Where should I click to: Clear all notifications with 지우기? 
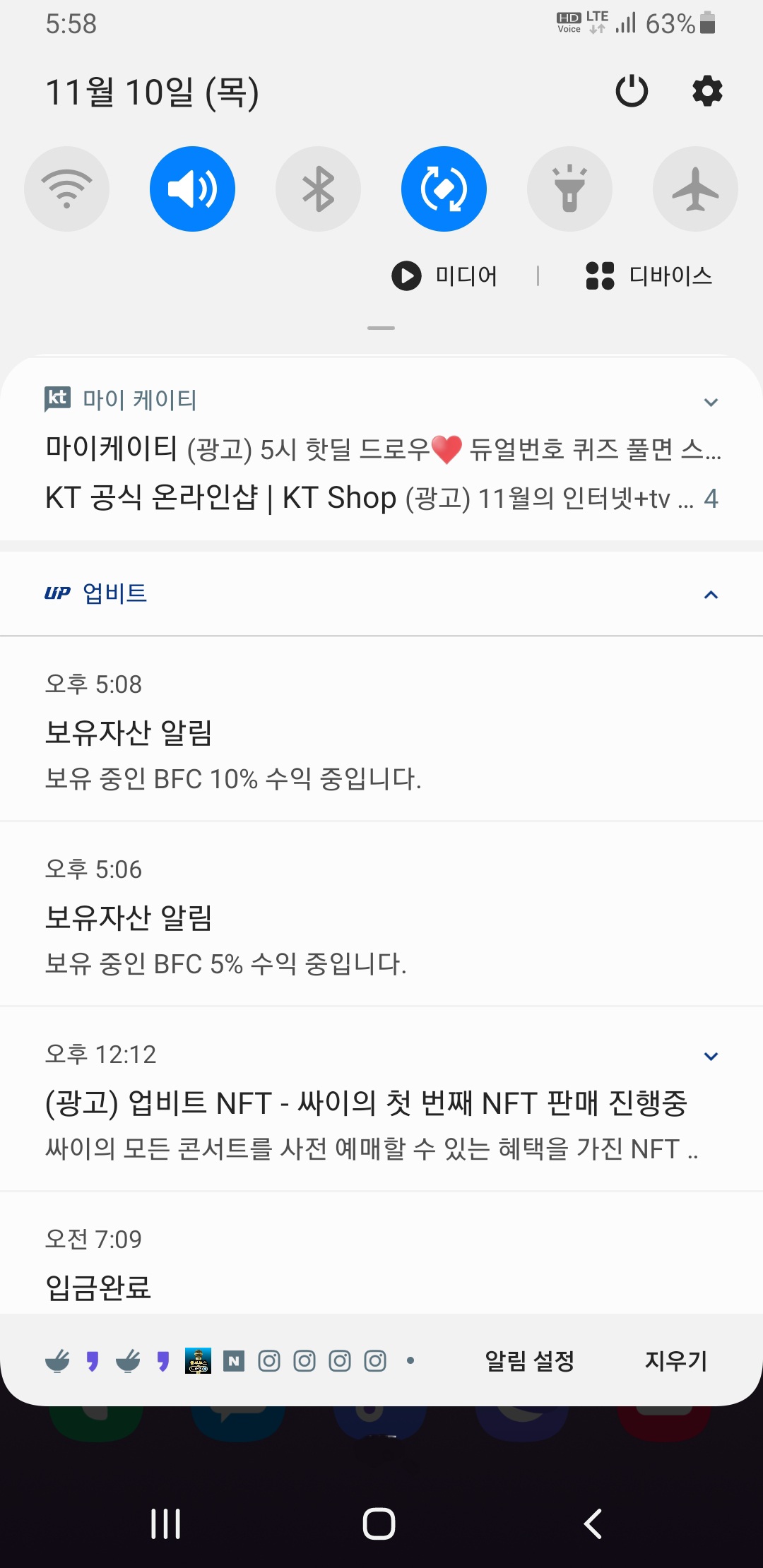(x=676, y=1360)
